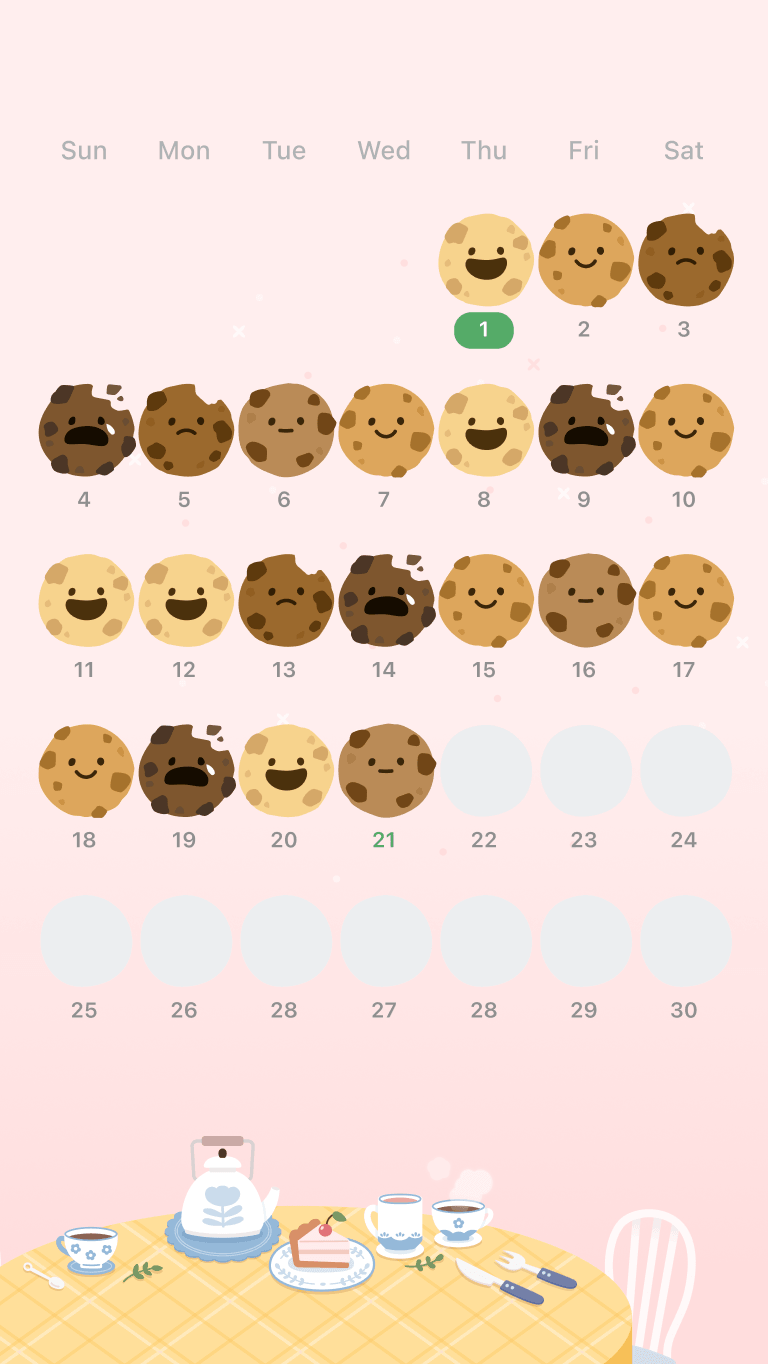Open the crying cookie entry on day 4

85,430
